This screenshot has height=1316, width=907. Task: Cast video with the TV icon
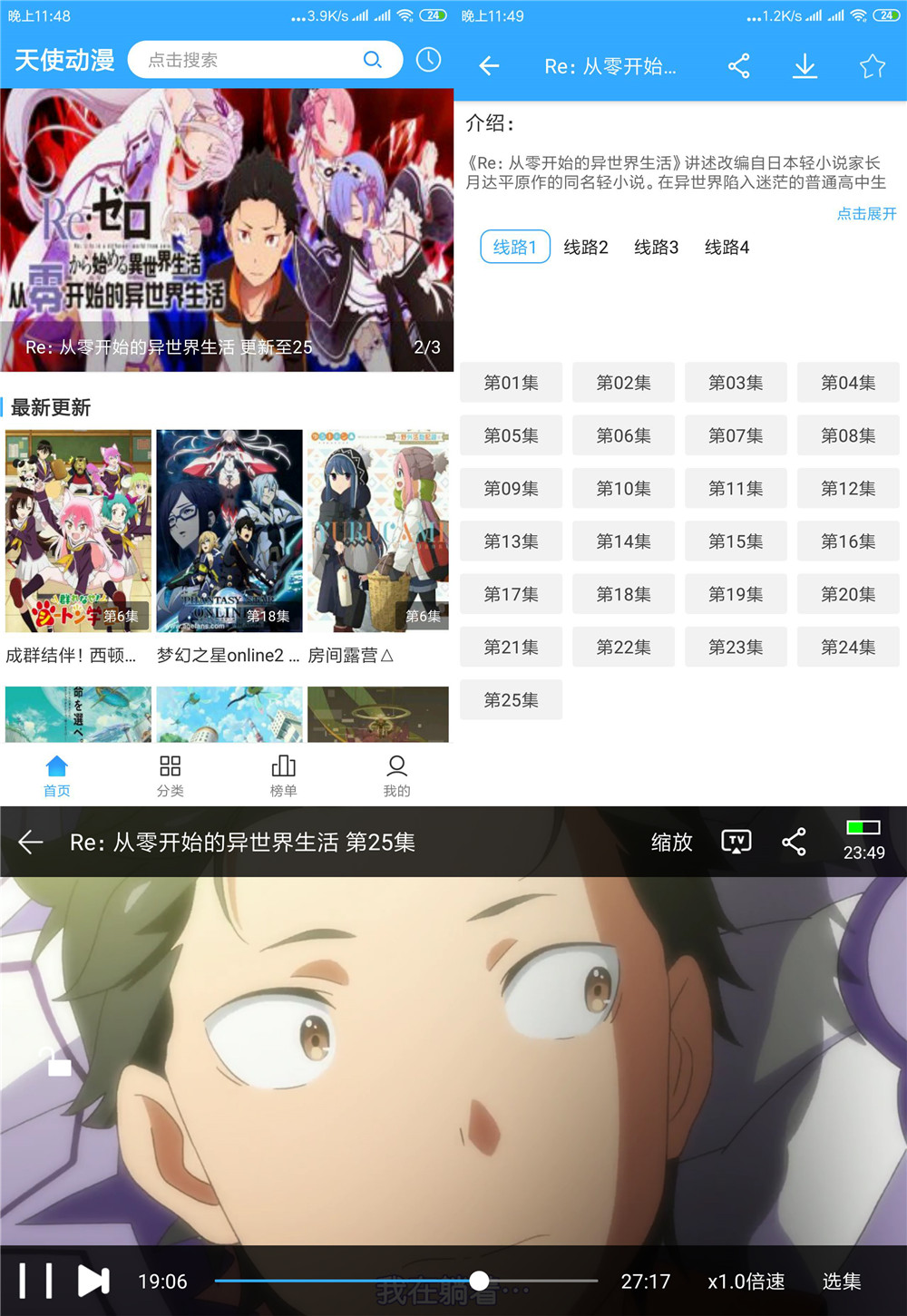point(736,842)
